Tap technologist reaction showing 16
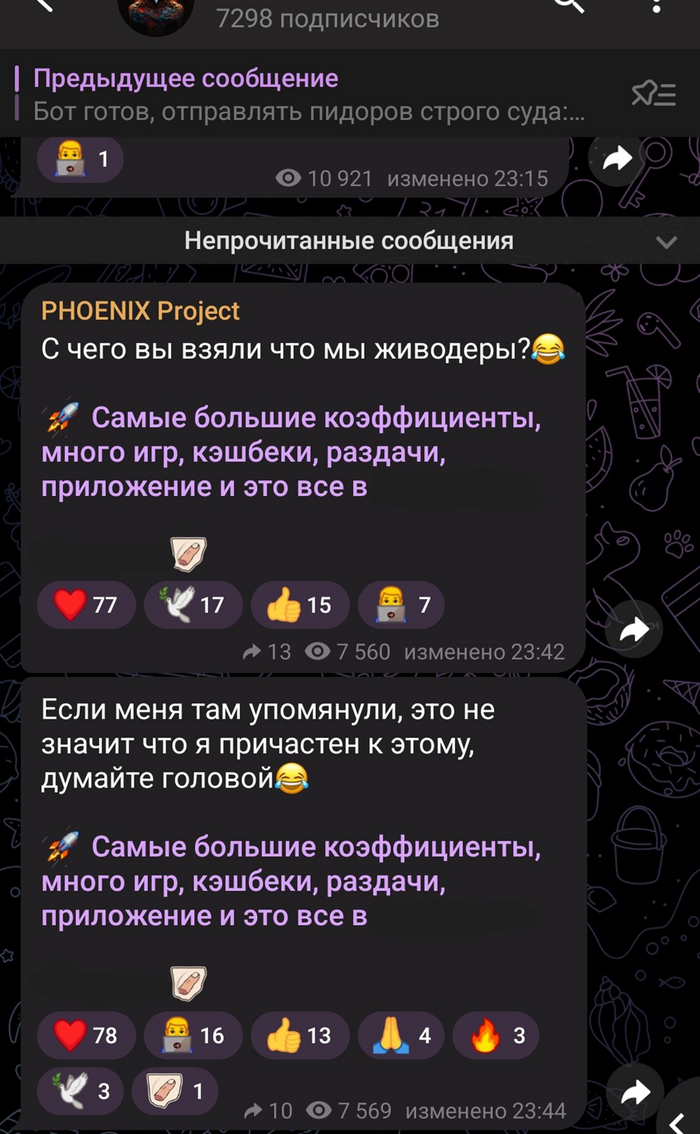700x1134 pixels. pos(192,1036)
